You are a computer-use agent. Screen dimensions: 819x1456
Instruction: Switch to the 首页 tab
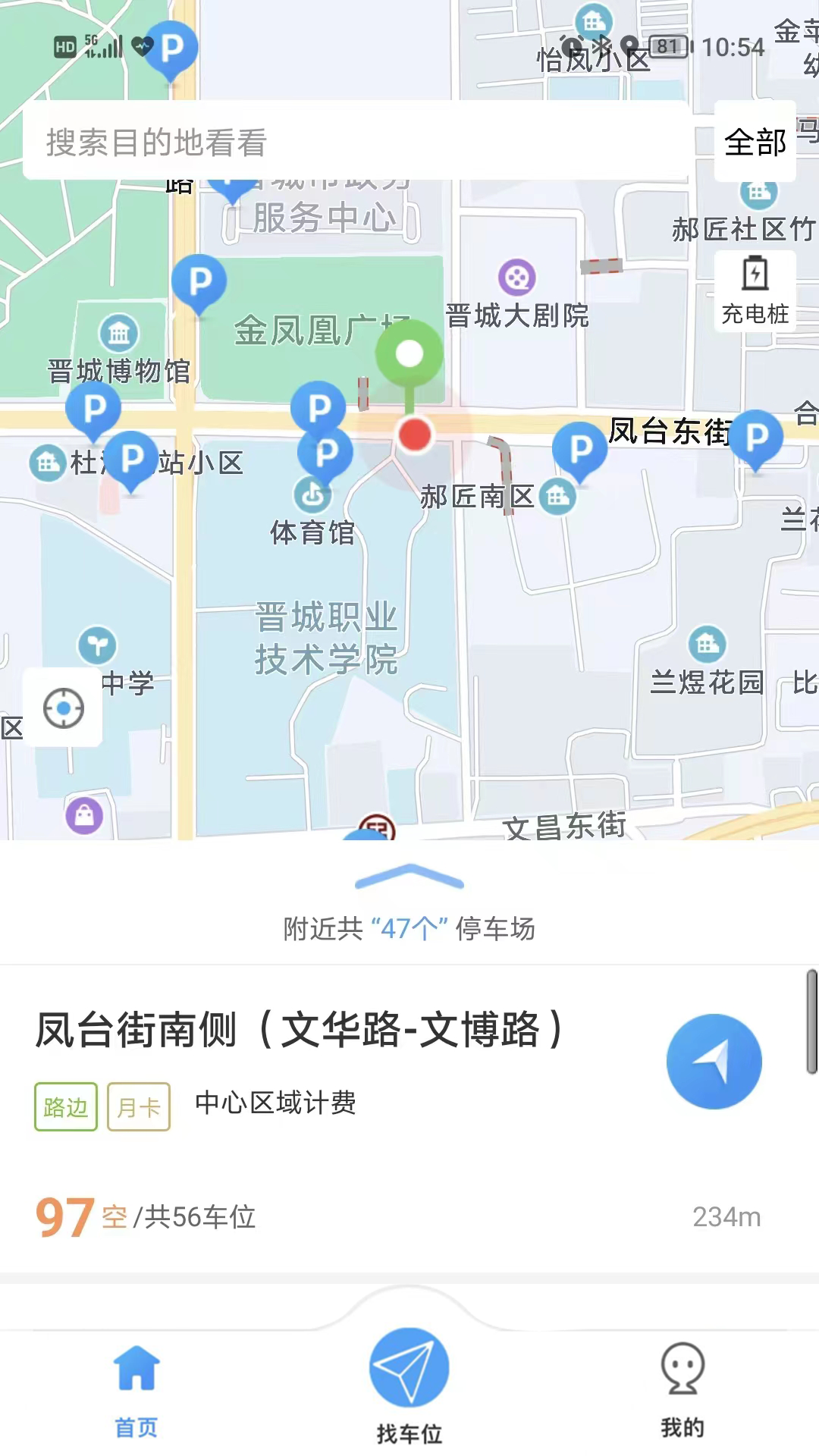tap(136, 1389)
